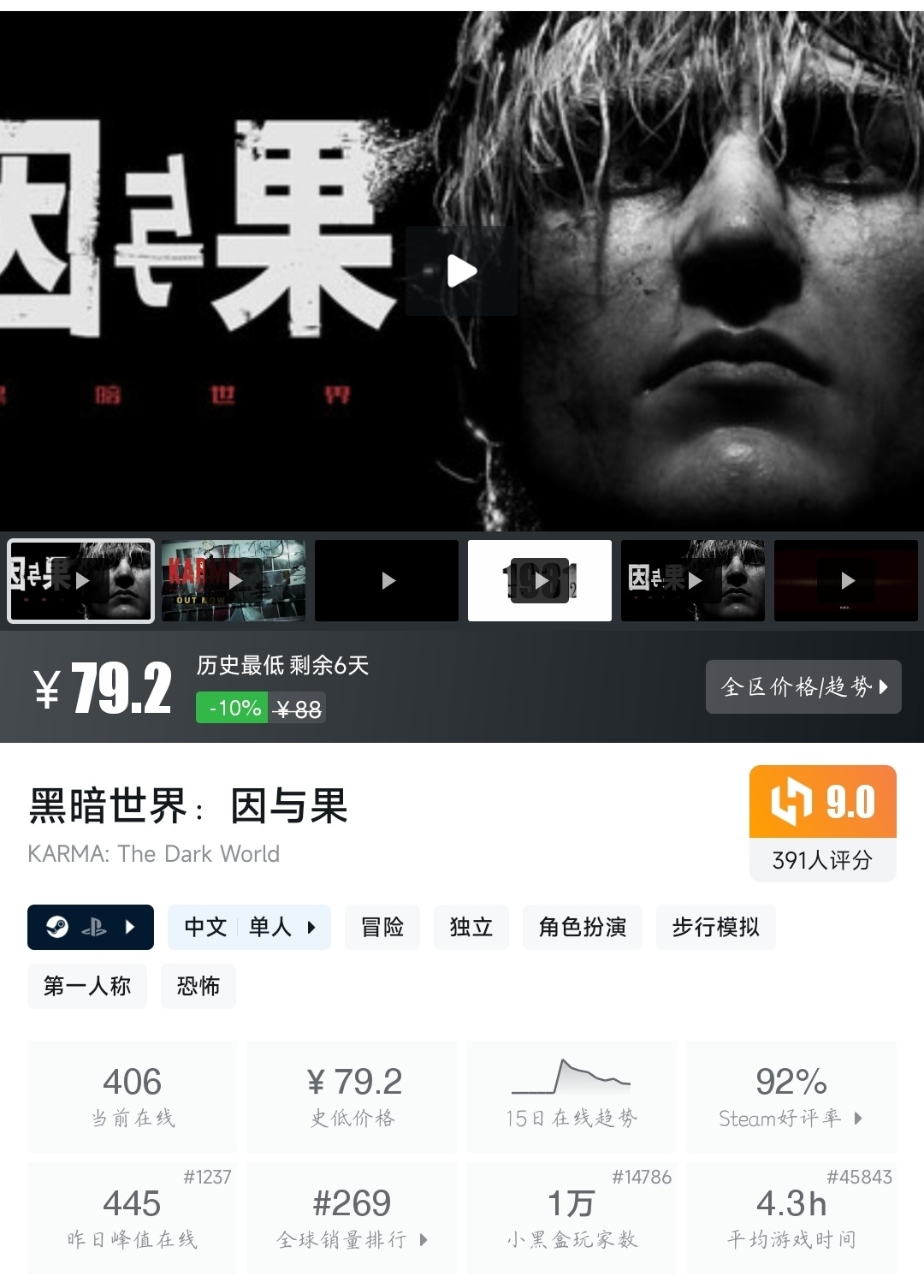
Task: Open the 中文 单人 language details
Action: coord(249,927)
